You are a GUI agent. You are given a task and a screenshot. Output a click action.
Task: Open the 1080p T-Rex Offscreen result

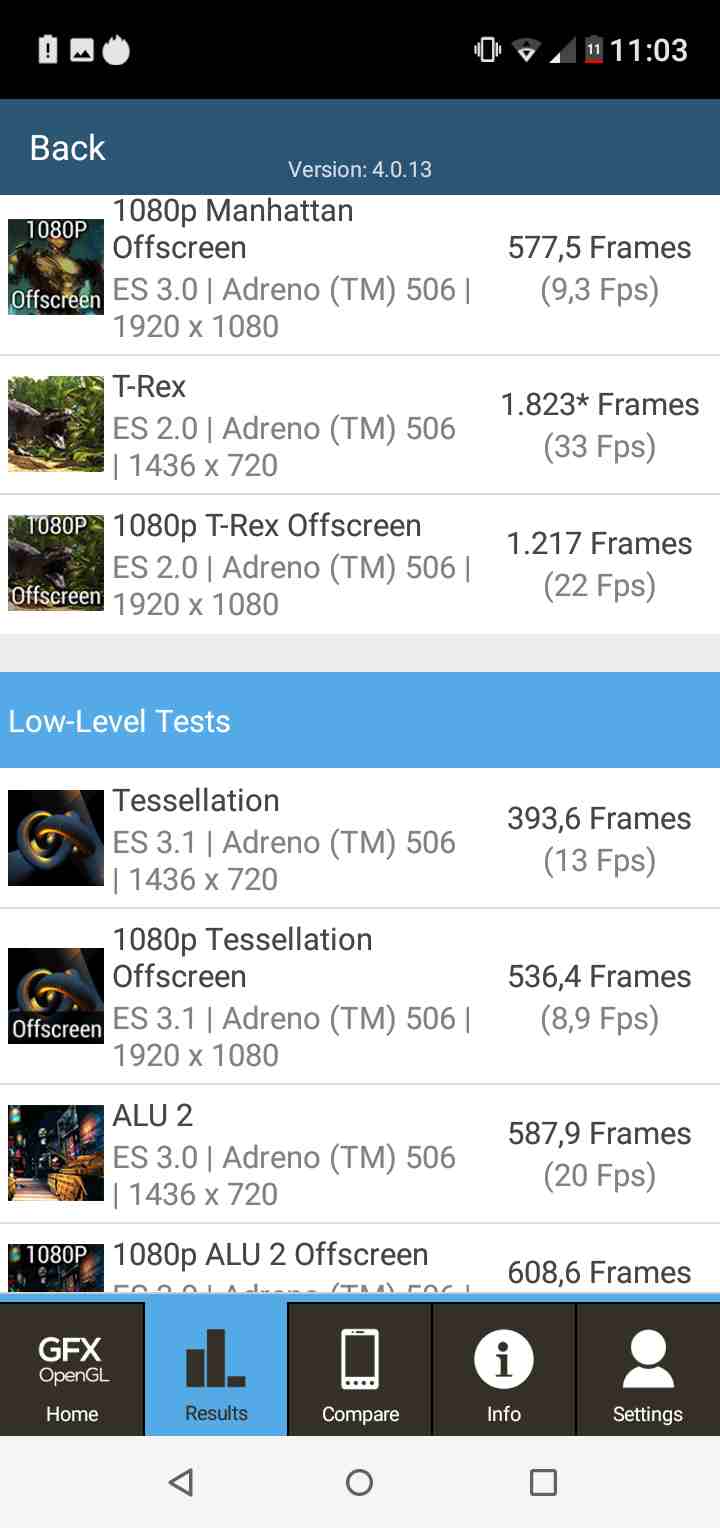coord(360,564)
